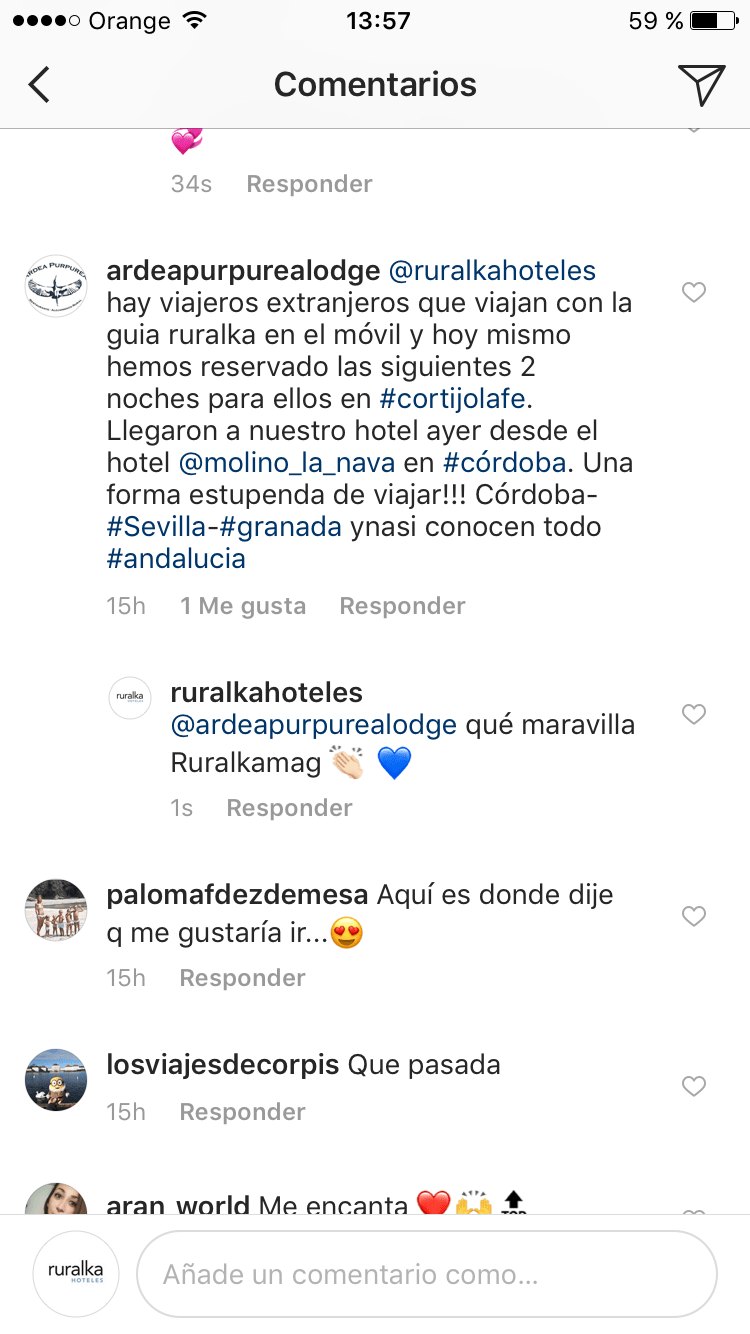Reply to palomafdezdemesa's comment
The image size is (750, 1334).
point(242,978)
